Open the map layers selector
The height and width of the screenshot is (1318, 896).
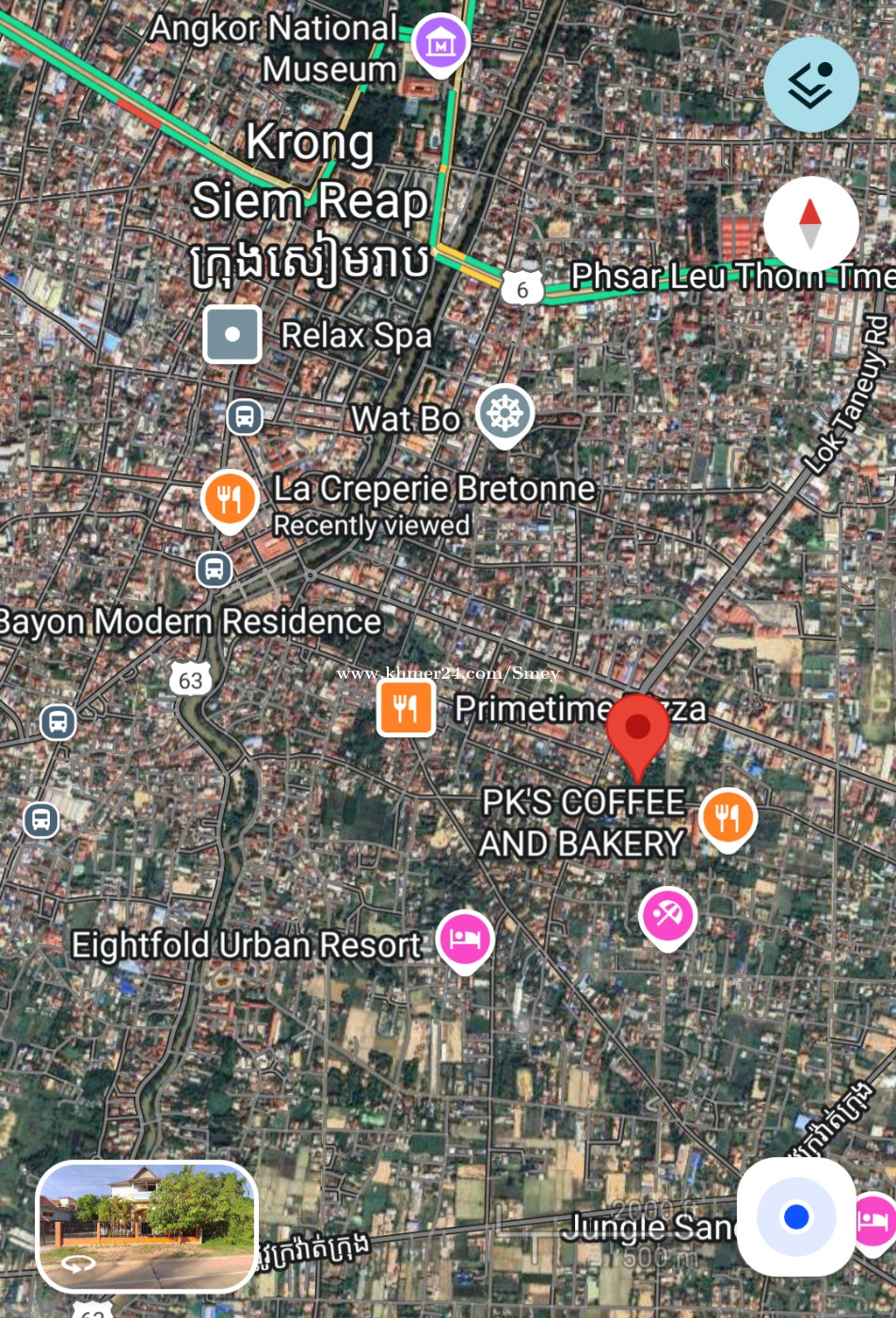coord(810,85)
